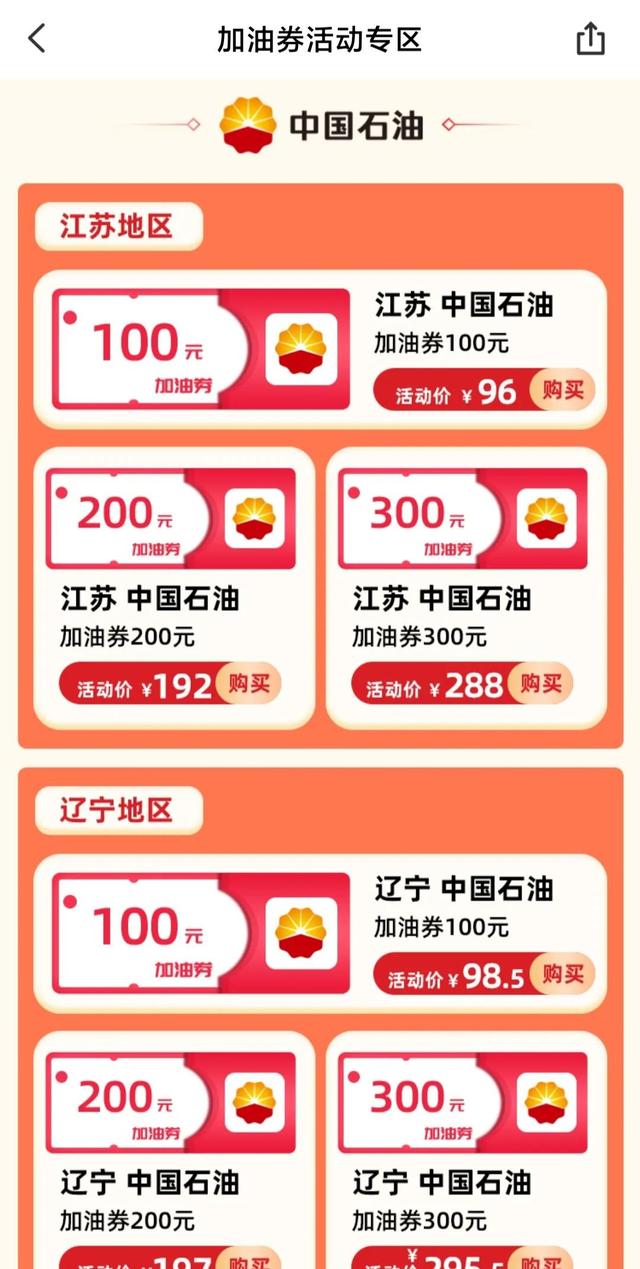This screenshot has width=640, height=1269.
Task: Go back using the top-left arrow
Action: 37,39
